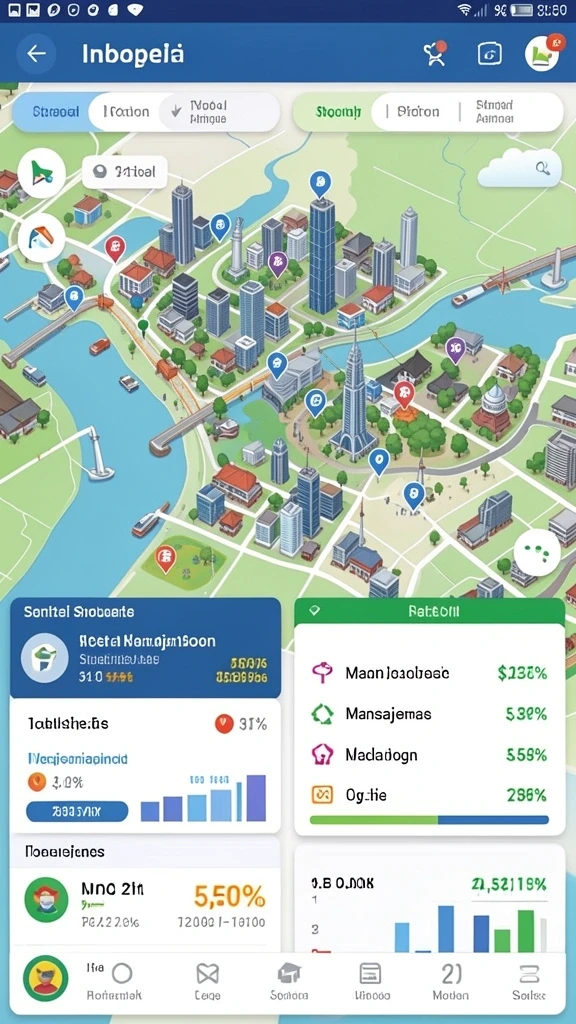This screenshot has height=1024, width=576.
Task: Open the last bottom bar tab, Soilec
Action: tap(528, 982)
